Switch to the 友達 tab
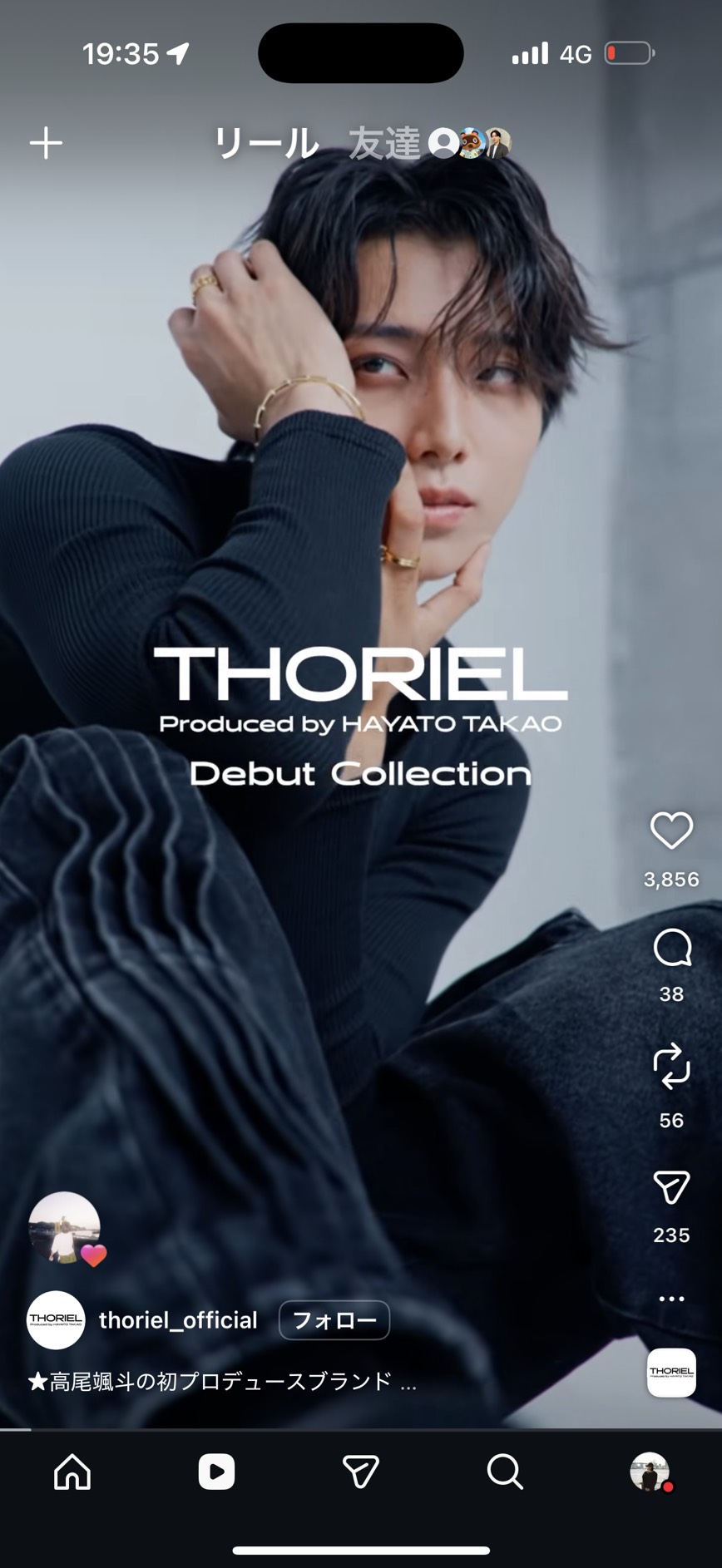This screenshot has width=722, height=1568. point(384,144)
